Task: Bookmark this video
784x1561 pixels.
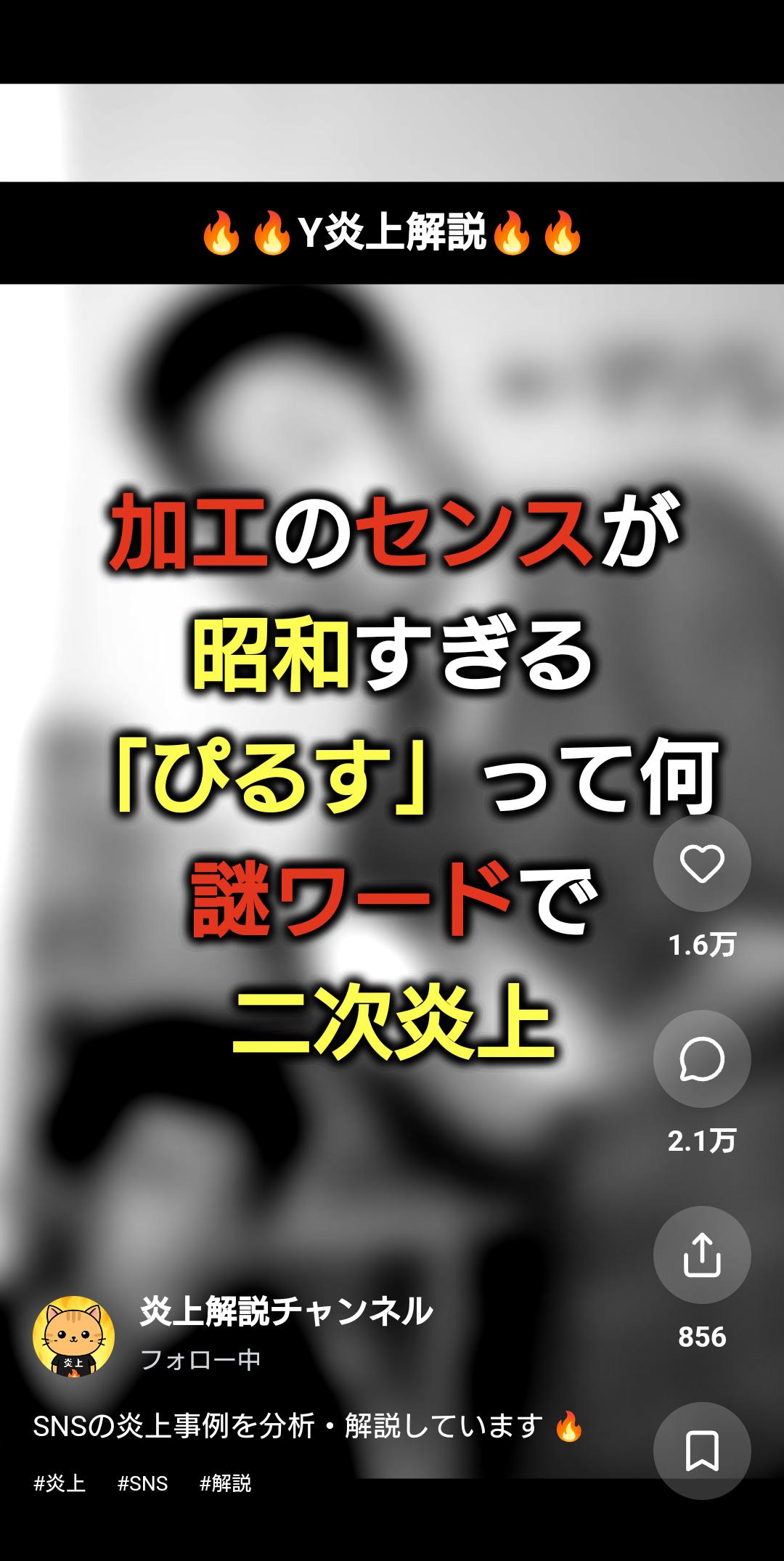Action: [701, 1451]
